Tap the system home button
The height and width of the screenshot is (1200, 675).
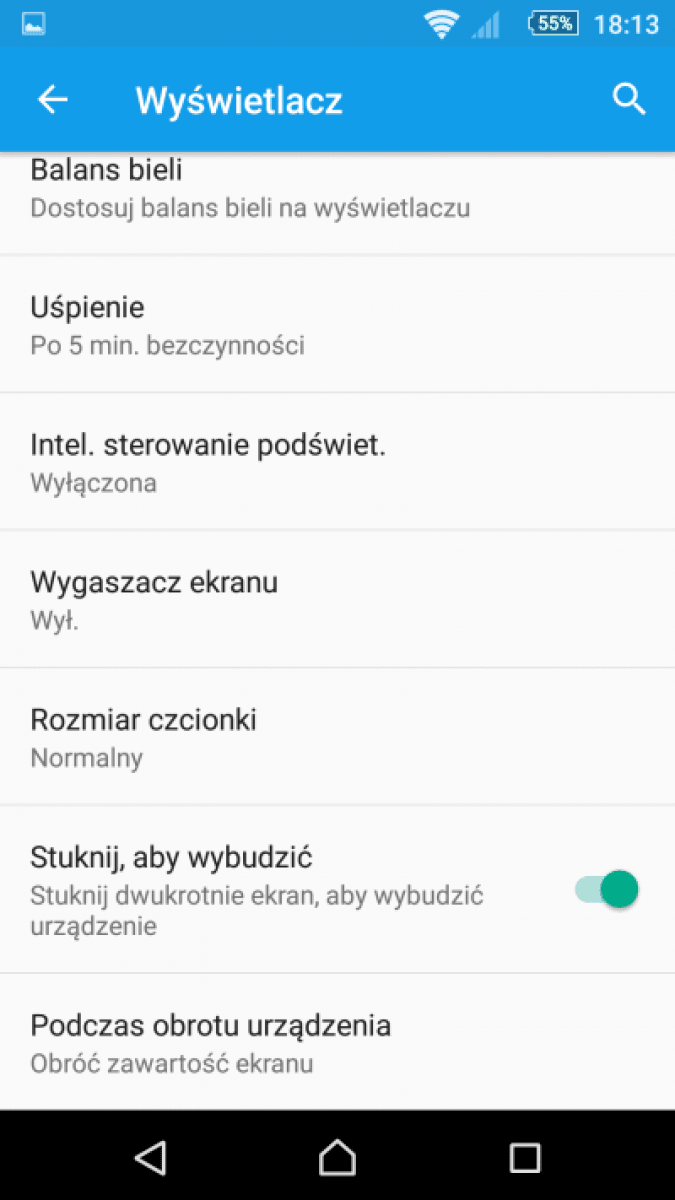tap(337, 1157)
